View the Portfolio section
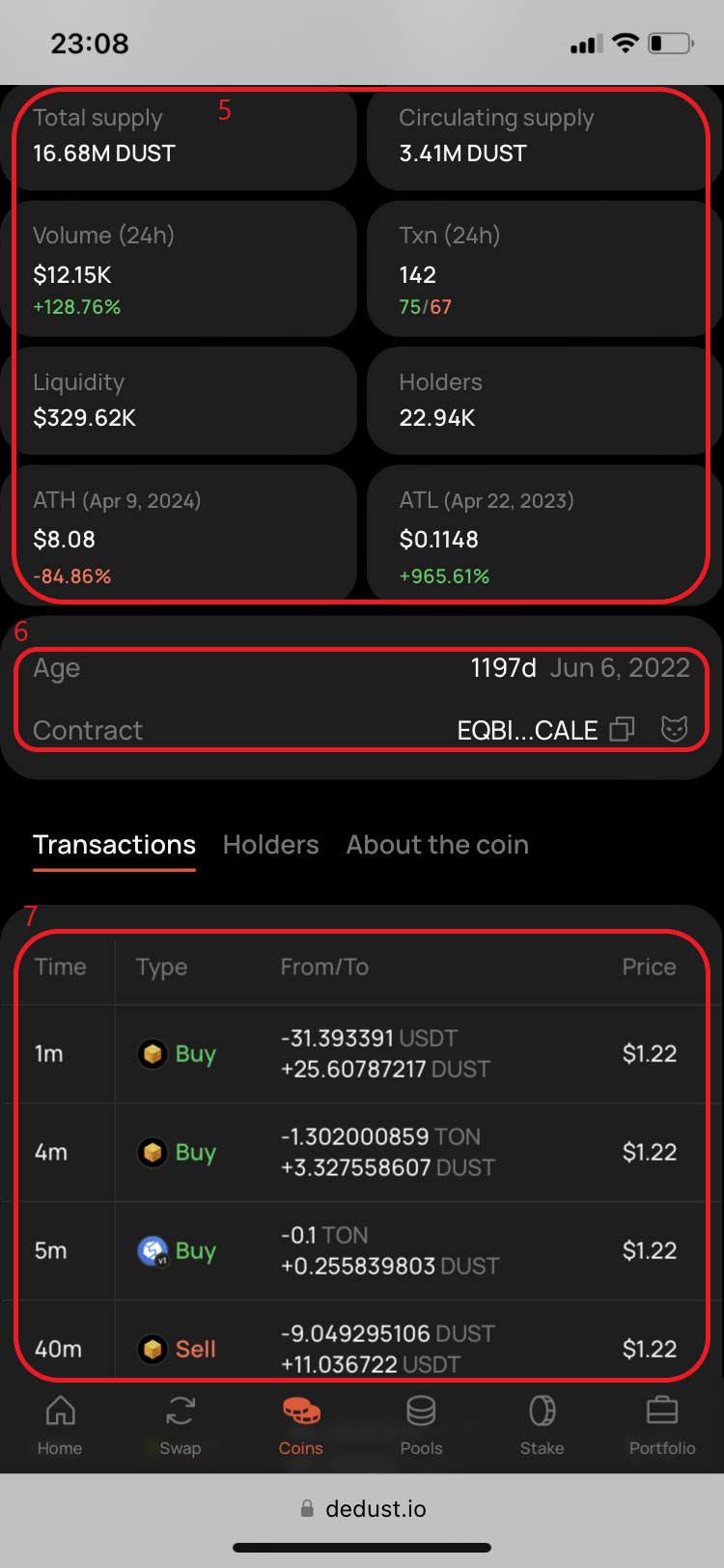Image resolution: width=724 pixels, height=1568 pixels. pos(662,1425)
